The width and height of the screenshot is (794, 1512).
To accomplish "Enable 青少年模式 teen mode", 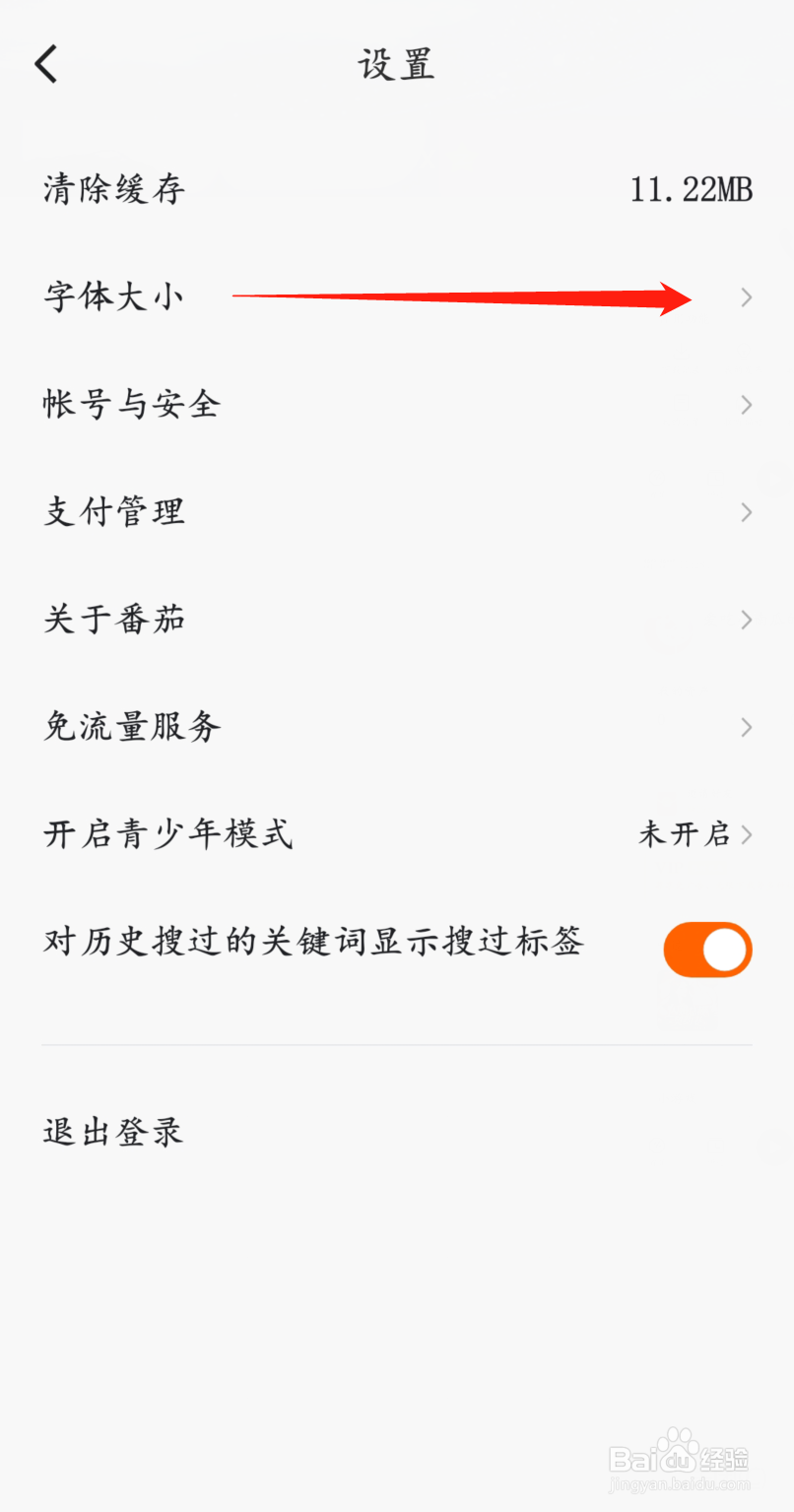I will pos(167,834).
